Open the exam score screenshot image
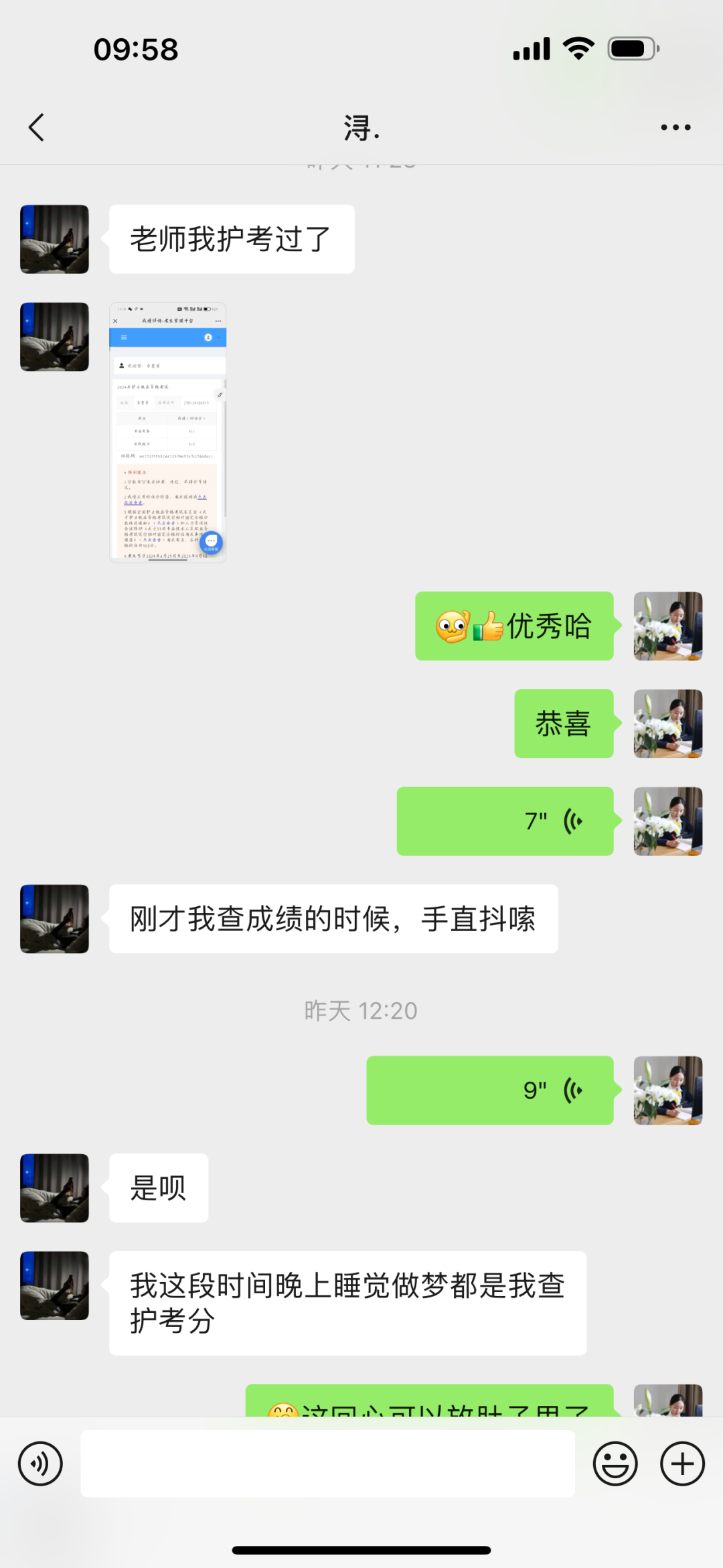Screen dimensions: 723x1568 167,432
